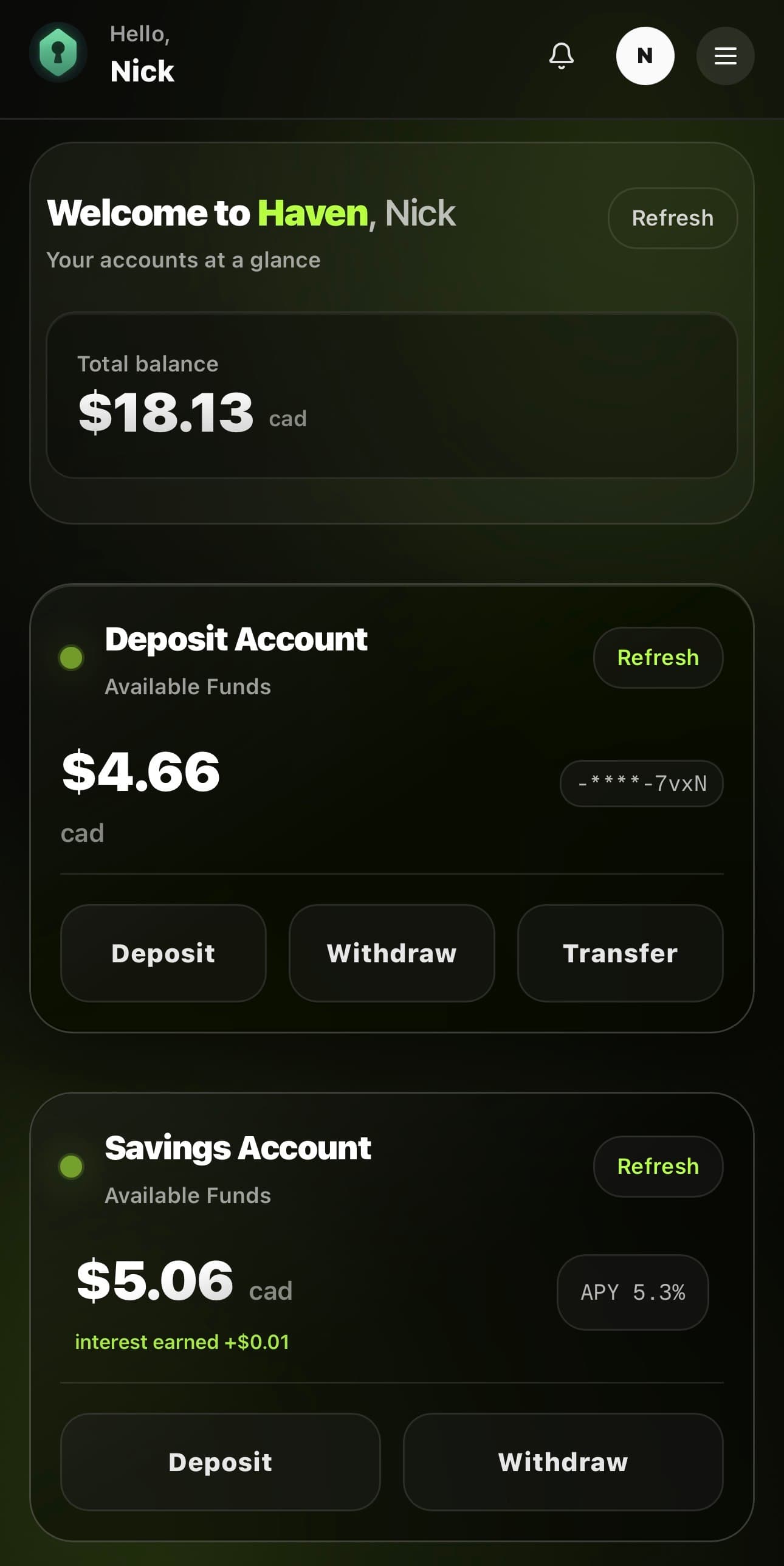Image resolution: width=784 pixels, height=1566 pixels.
Task: Refresh the Savings Account balance
Action: coord(658,1167)
